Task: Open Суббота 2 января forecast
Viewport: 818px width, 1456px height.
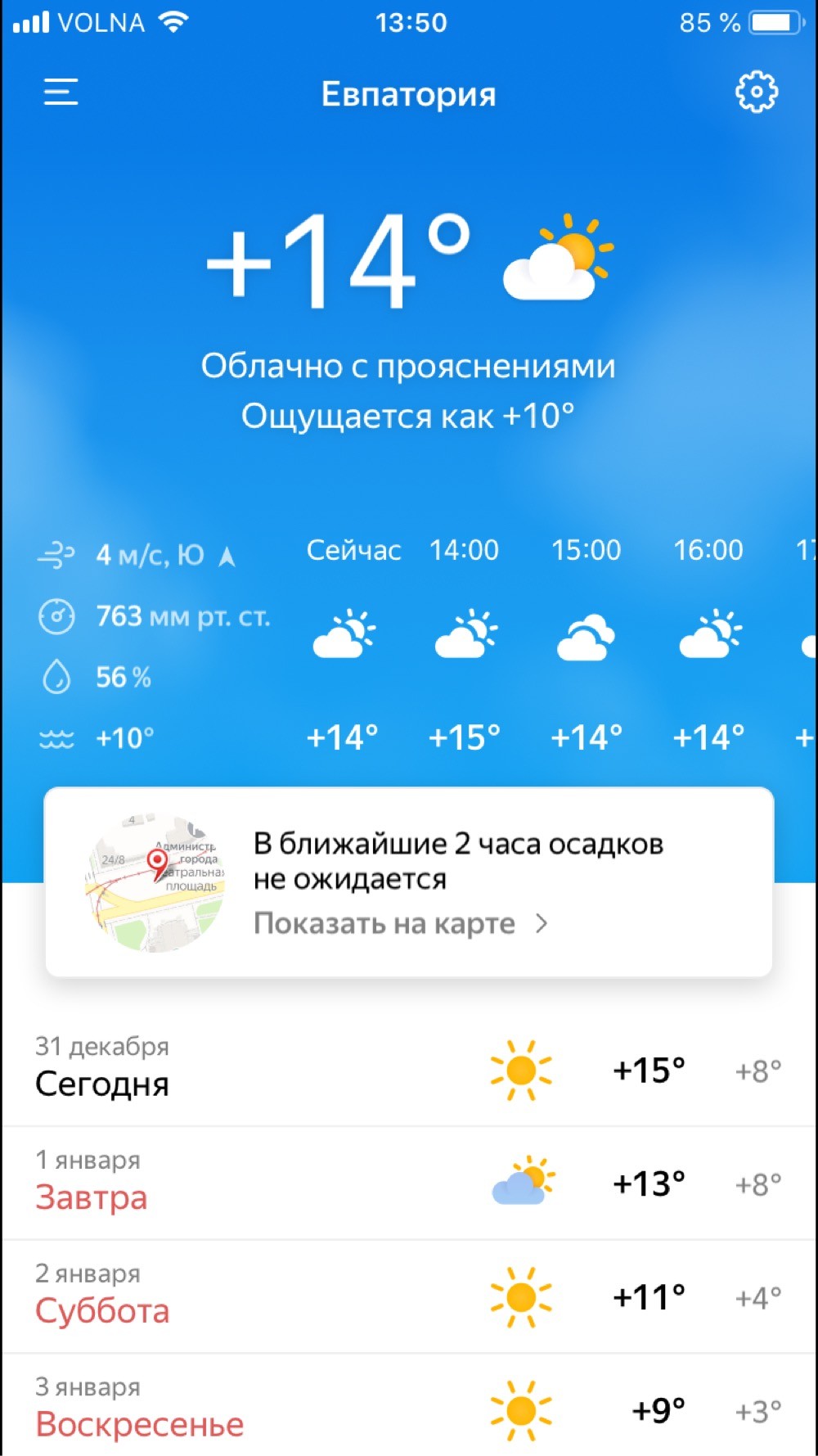Action: [409, 1296]
